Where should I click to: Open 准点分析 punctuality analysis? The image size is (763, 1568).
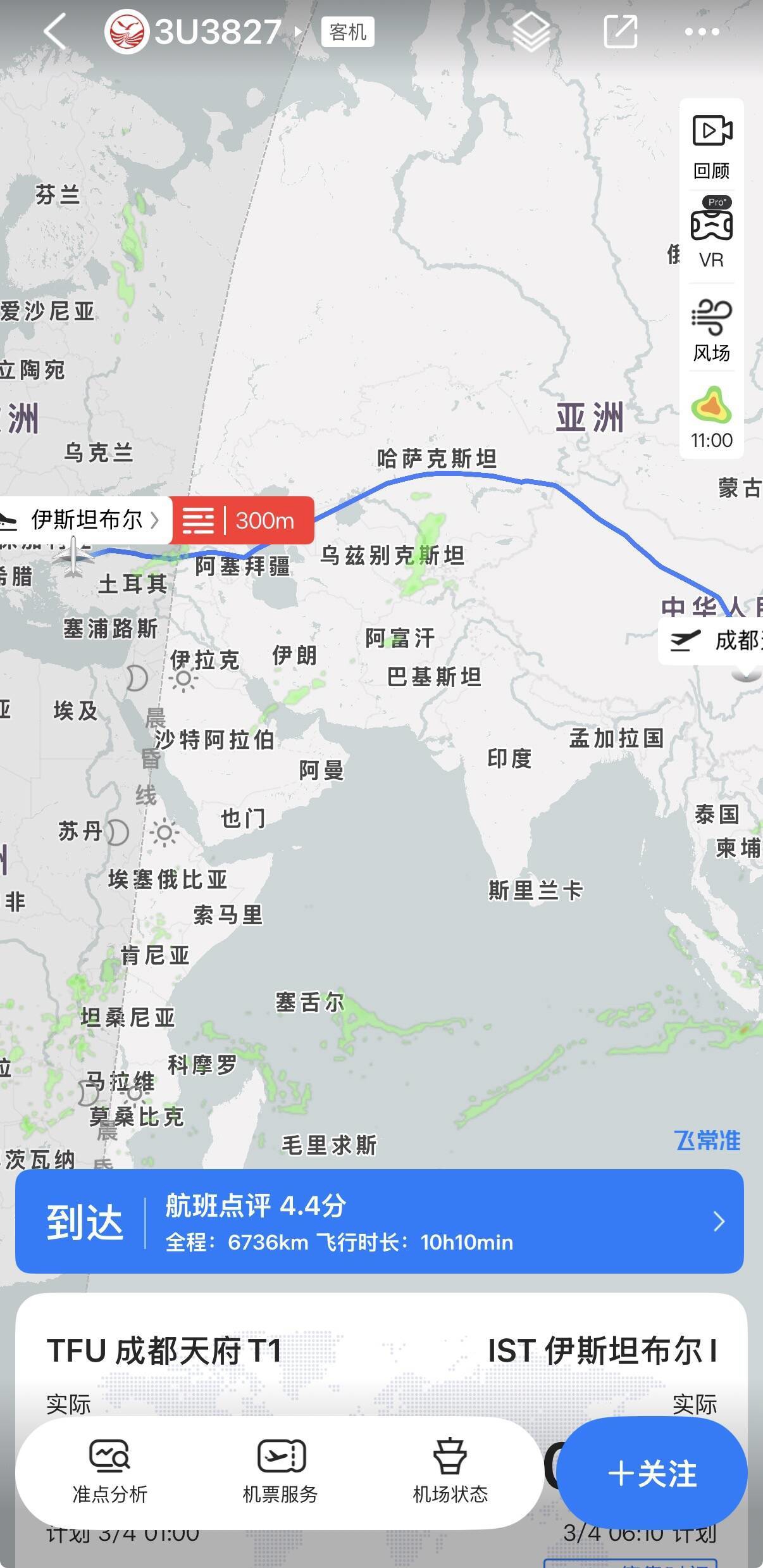[109, 1472]
